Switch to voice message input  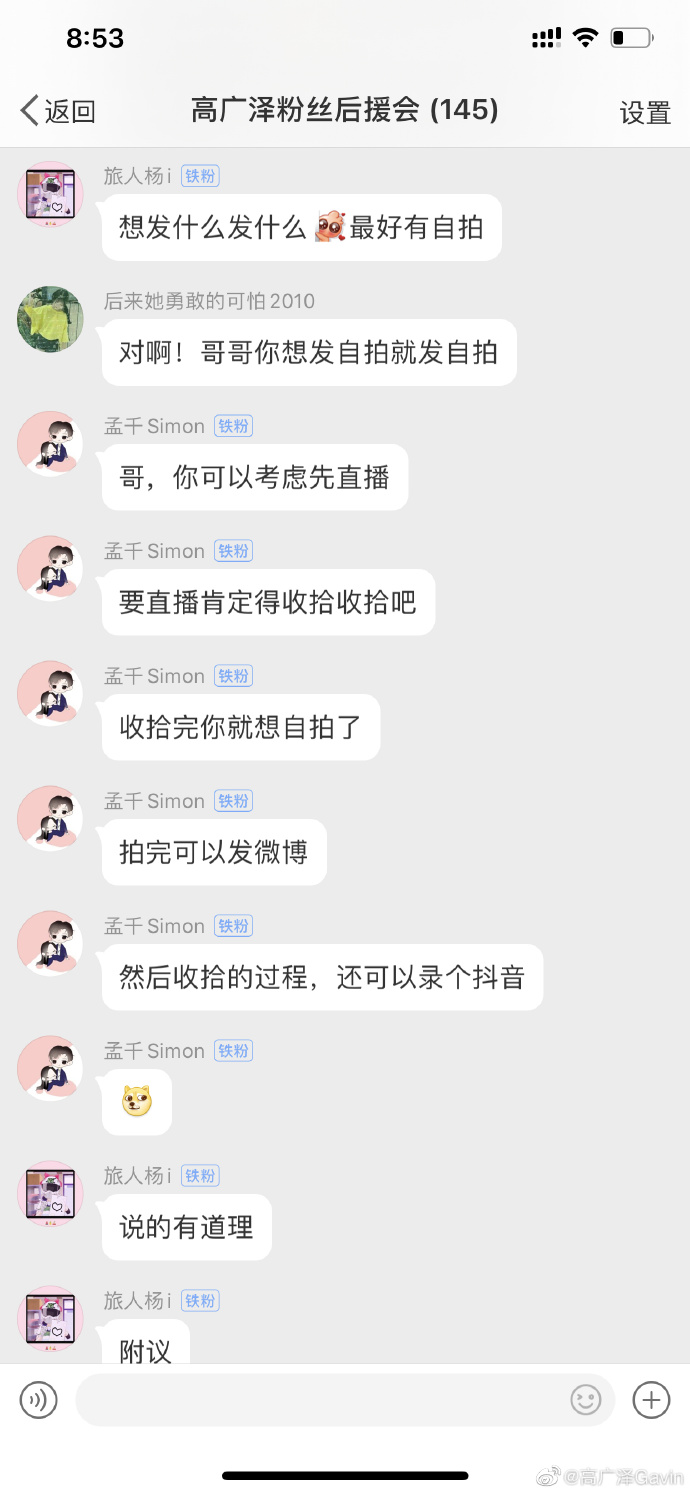tap(39, 1399)
